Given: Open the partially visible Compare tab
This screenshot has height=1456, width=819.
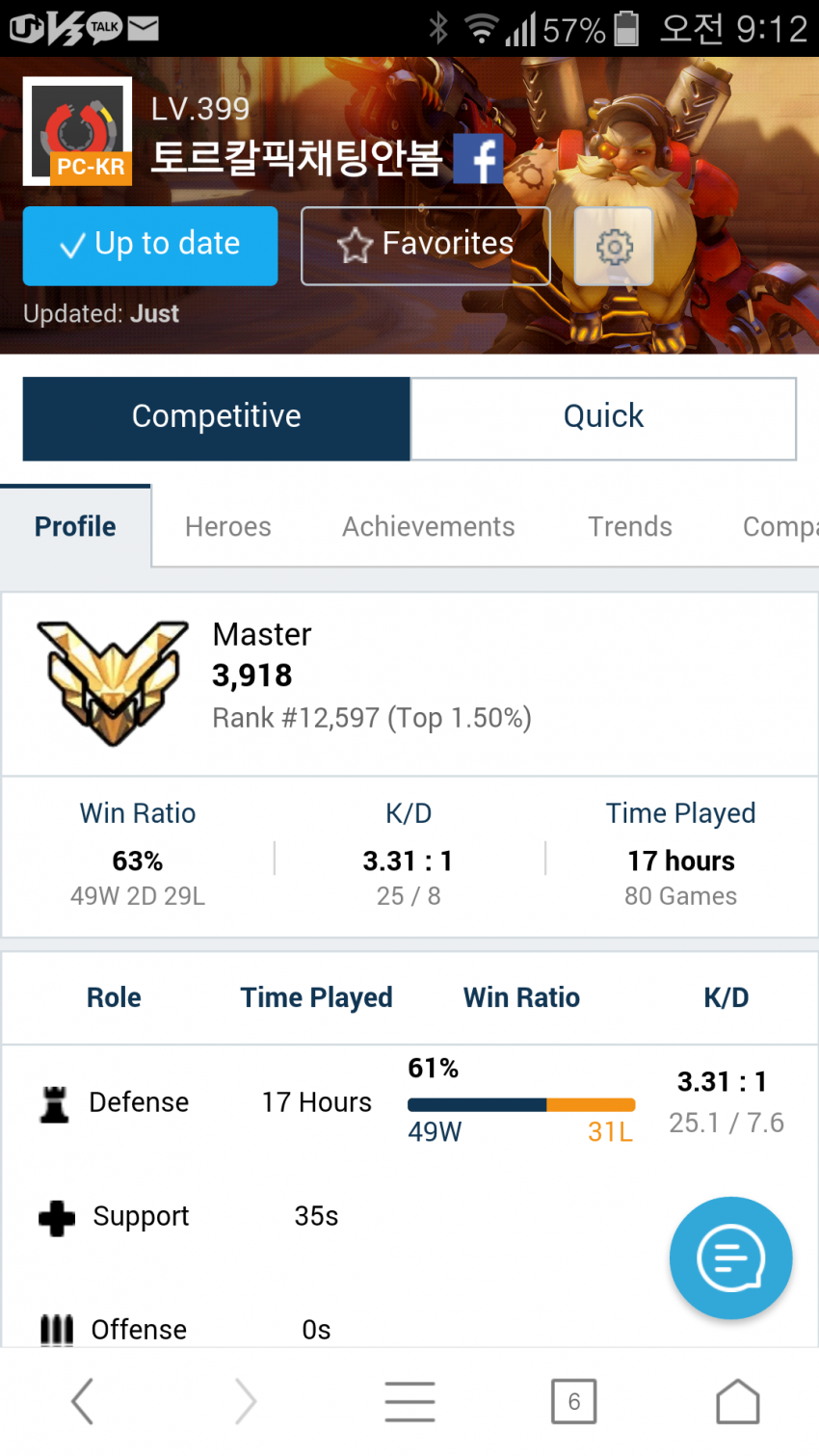Looking at the screenshot, I should (x=779, y=527).
